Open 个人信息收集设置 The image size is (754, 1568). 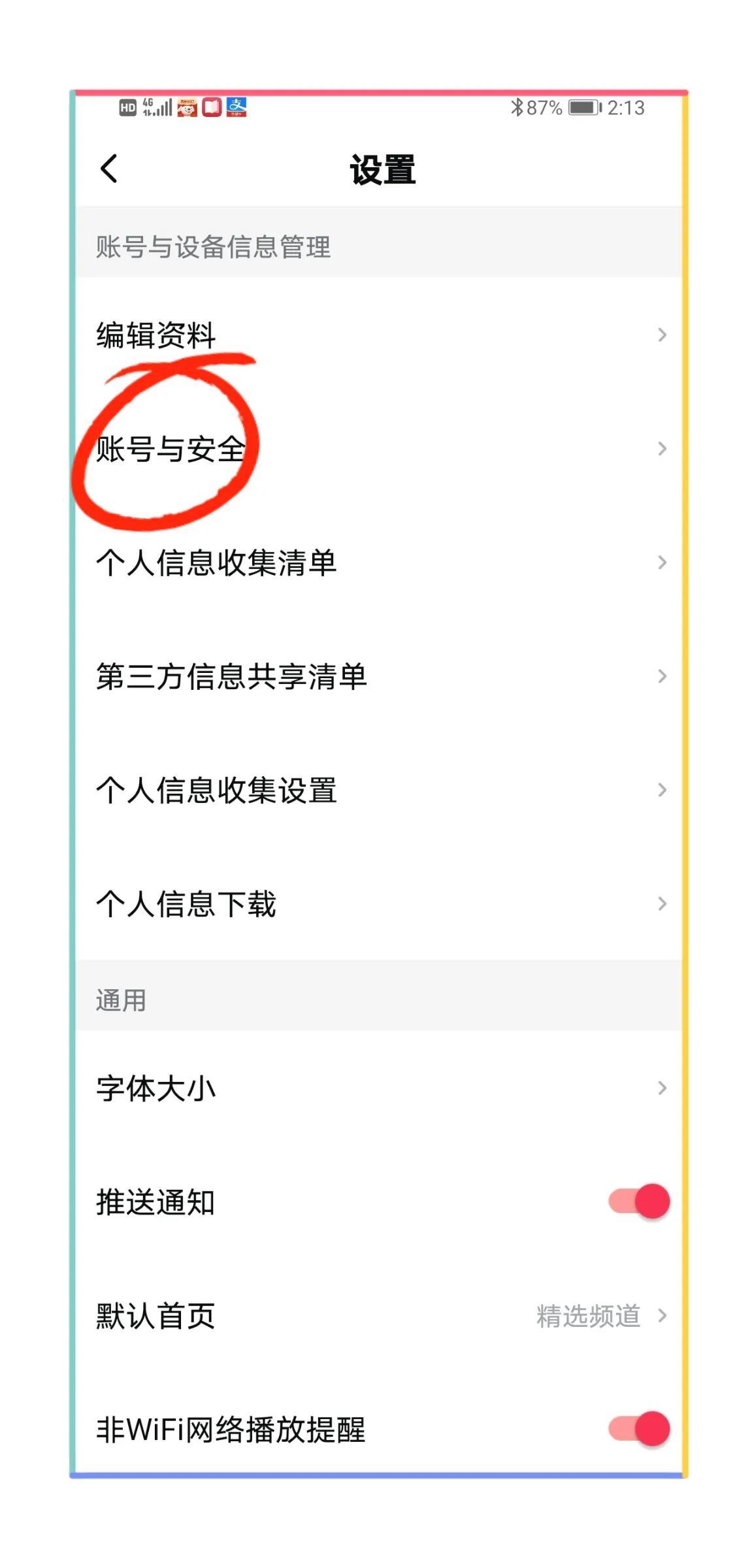379,790
